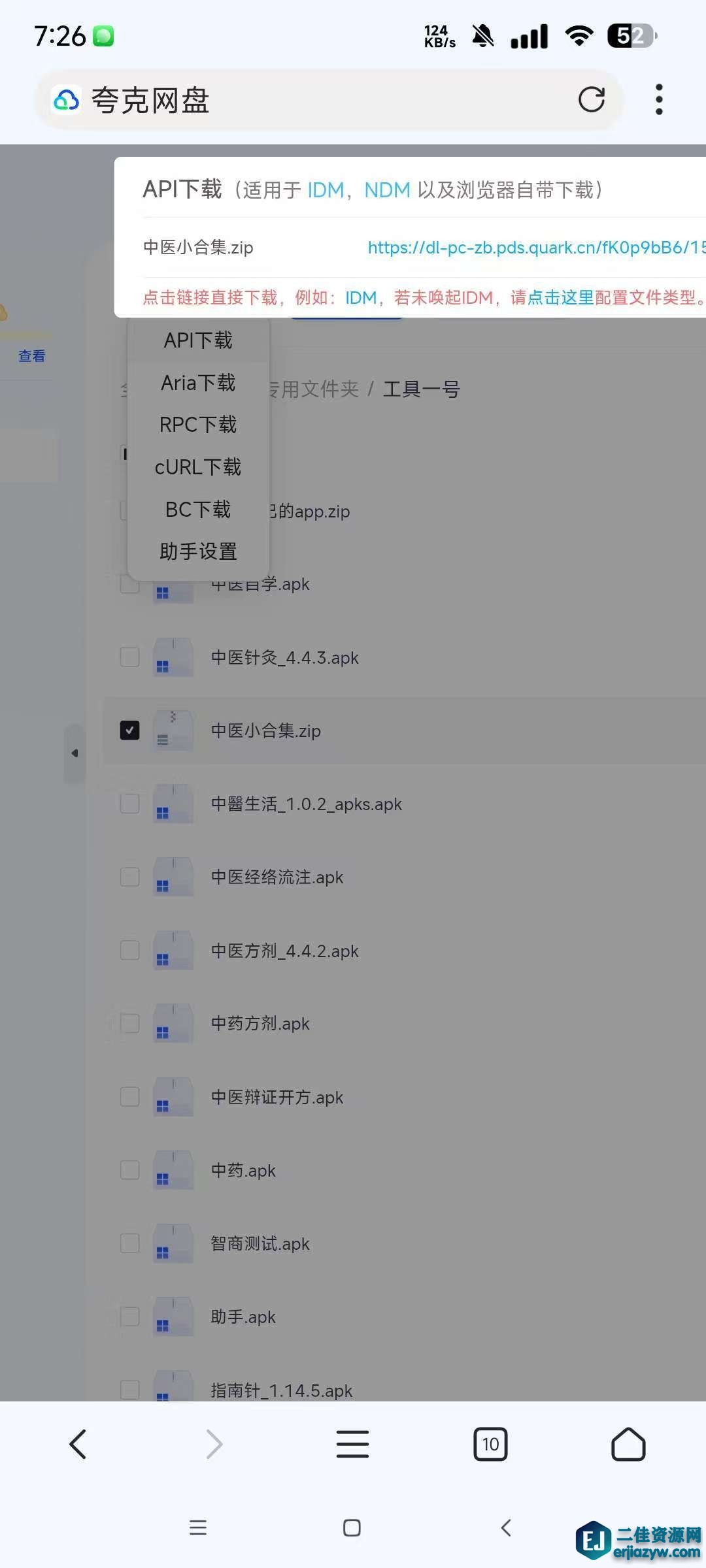Tap the IDM link in the header
The height and width of the screenshot is (1568, 706).
coord(326,190)
